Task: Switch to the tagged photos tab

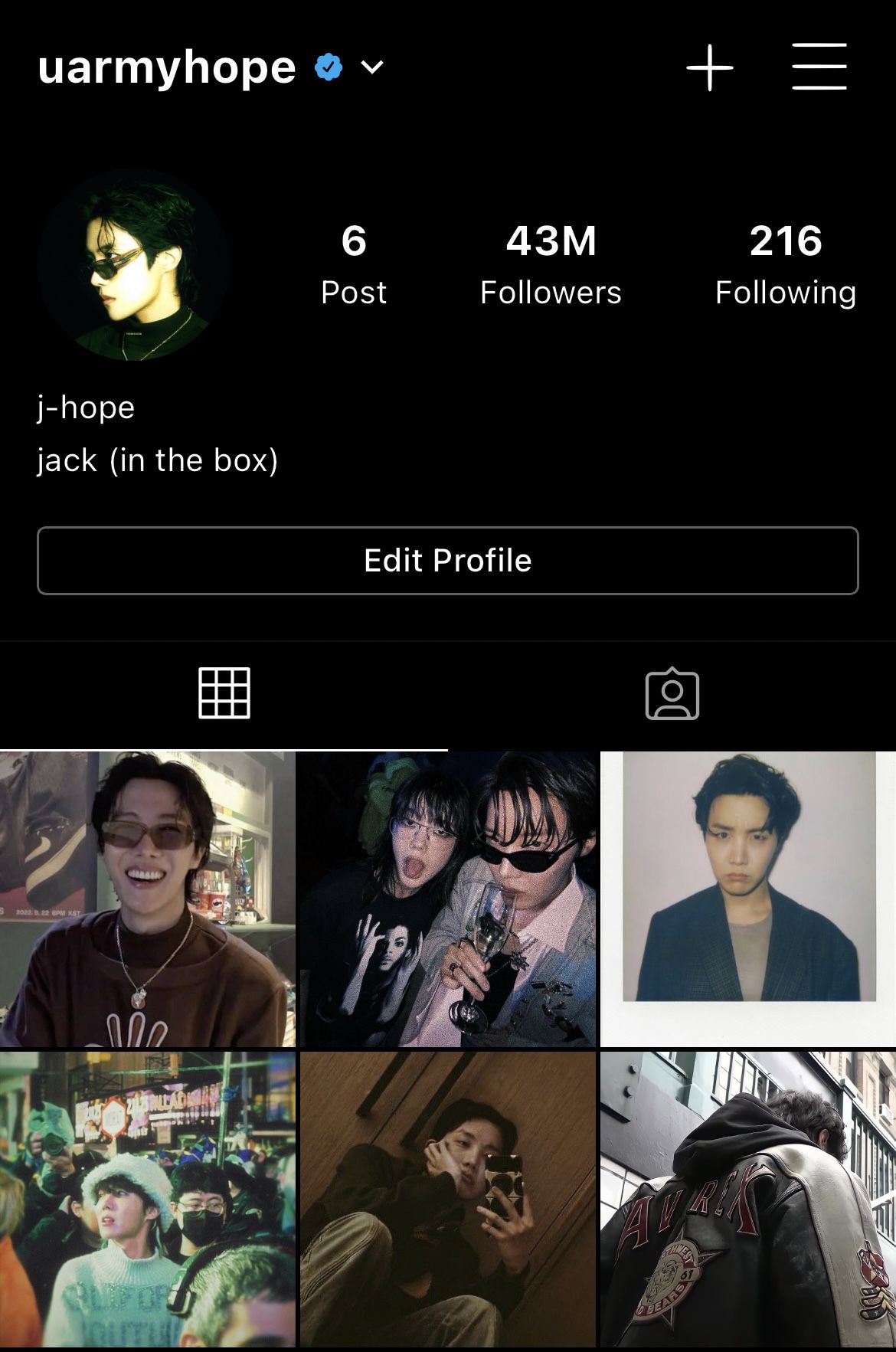Action: coord(672,694)
